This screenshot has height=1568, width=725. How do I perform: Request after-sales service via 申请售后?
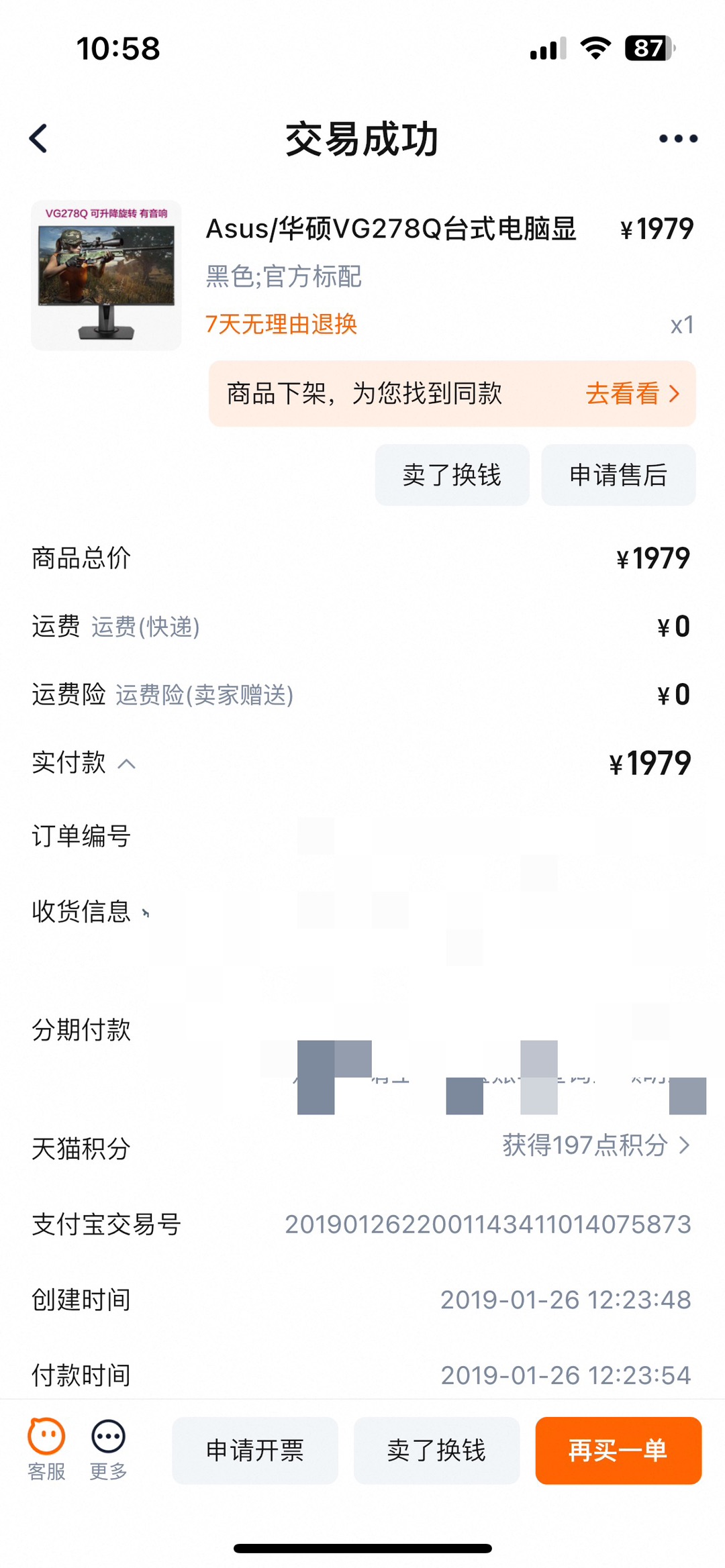(x=618, y=475)
